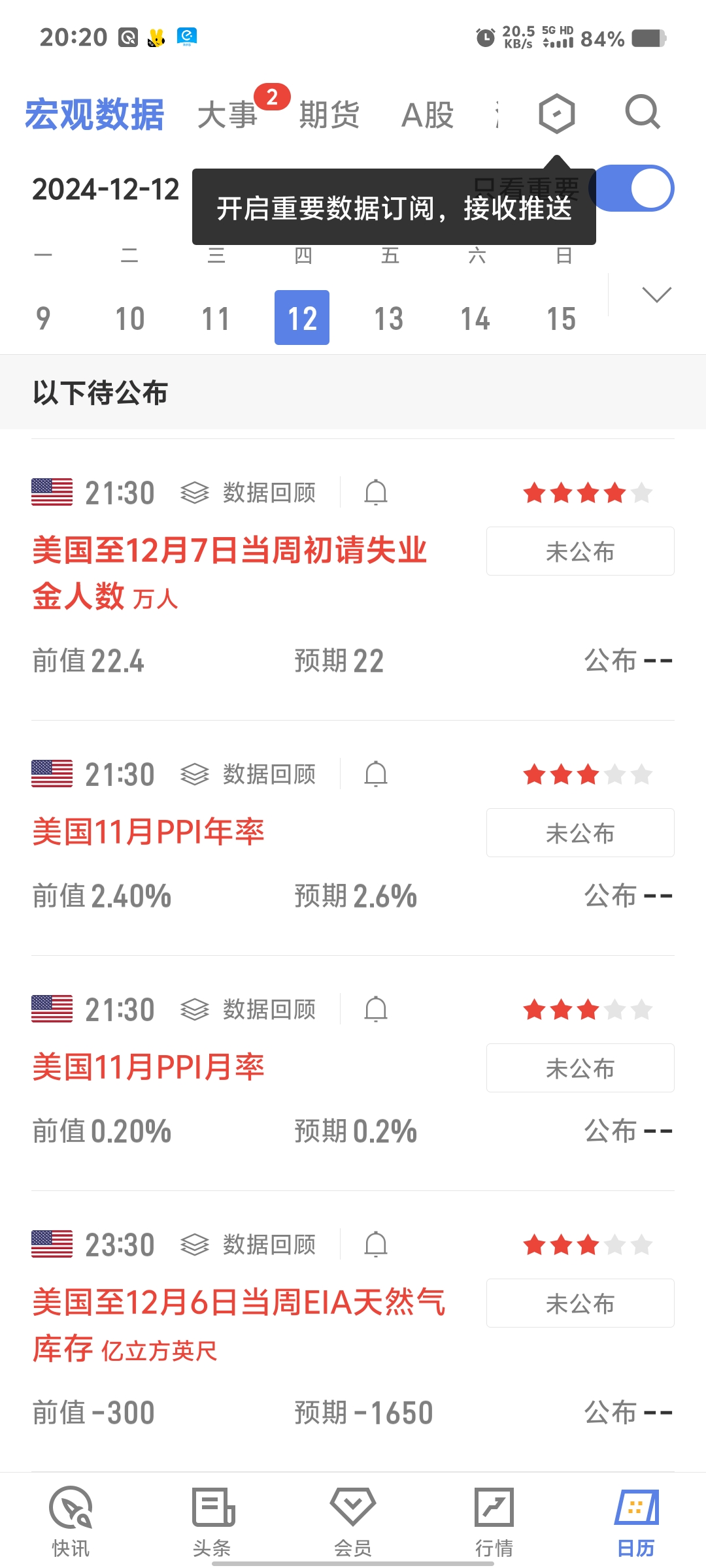Expand the calendar with the chevron arrow
The width and height of the screenshot is (706, 1568).
(x=656, y=295)
